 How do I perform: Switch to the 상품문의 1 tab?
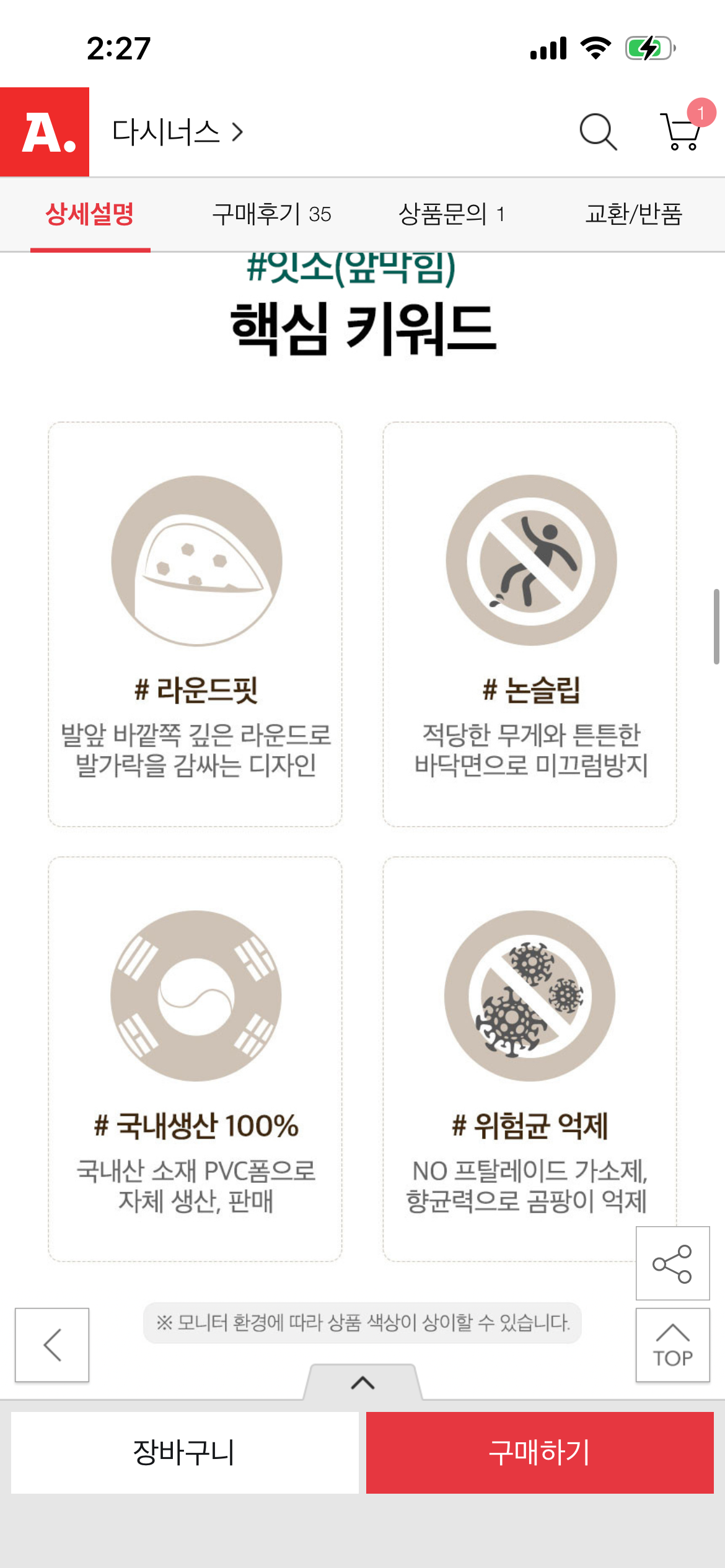pyautogui.click(x=451, y=214)
